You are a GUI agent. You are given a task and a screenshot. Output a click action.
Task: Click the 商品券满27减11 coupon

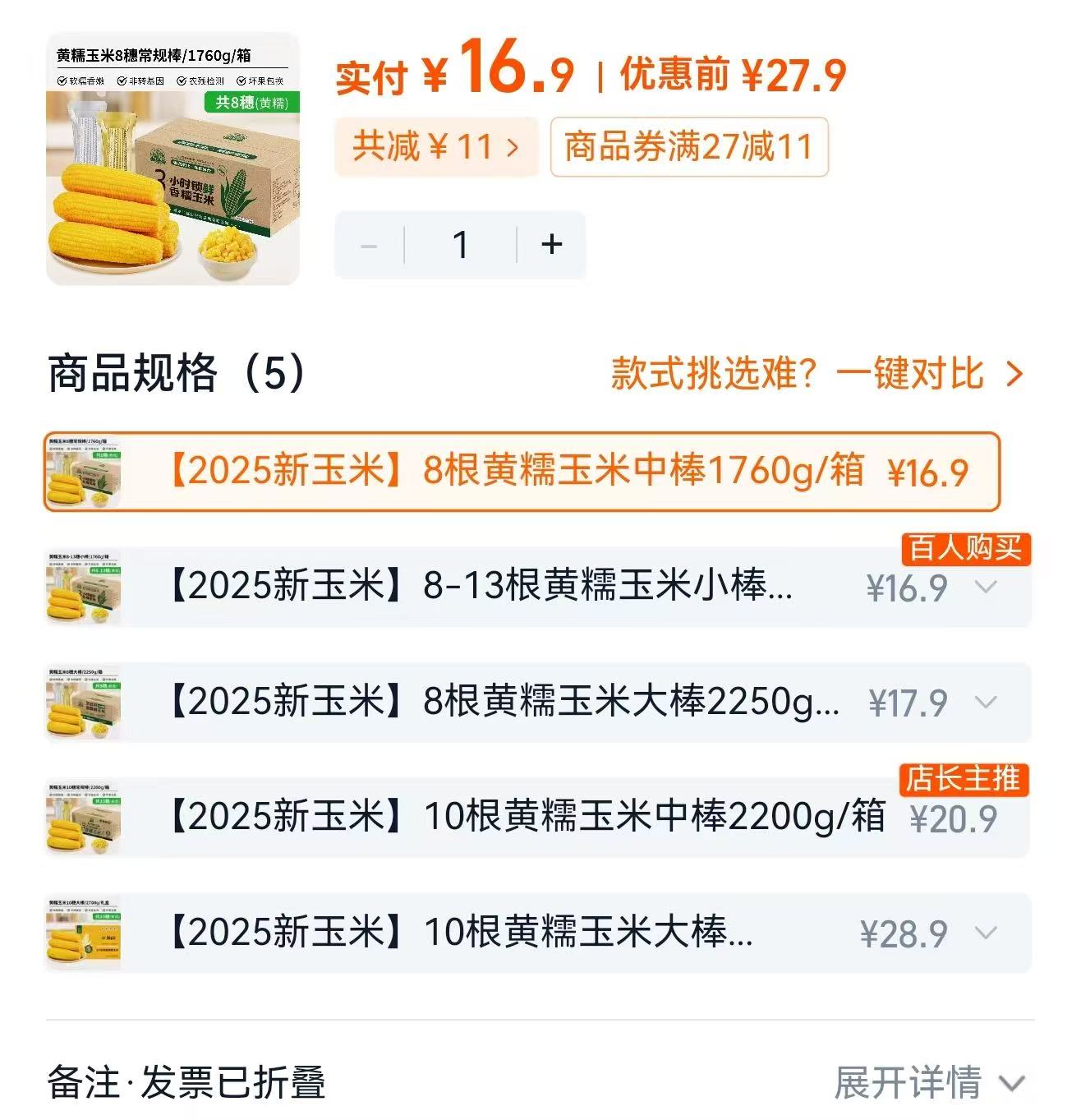[690, 146]
